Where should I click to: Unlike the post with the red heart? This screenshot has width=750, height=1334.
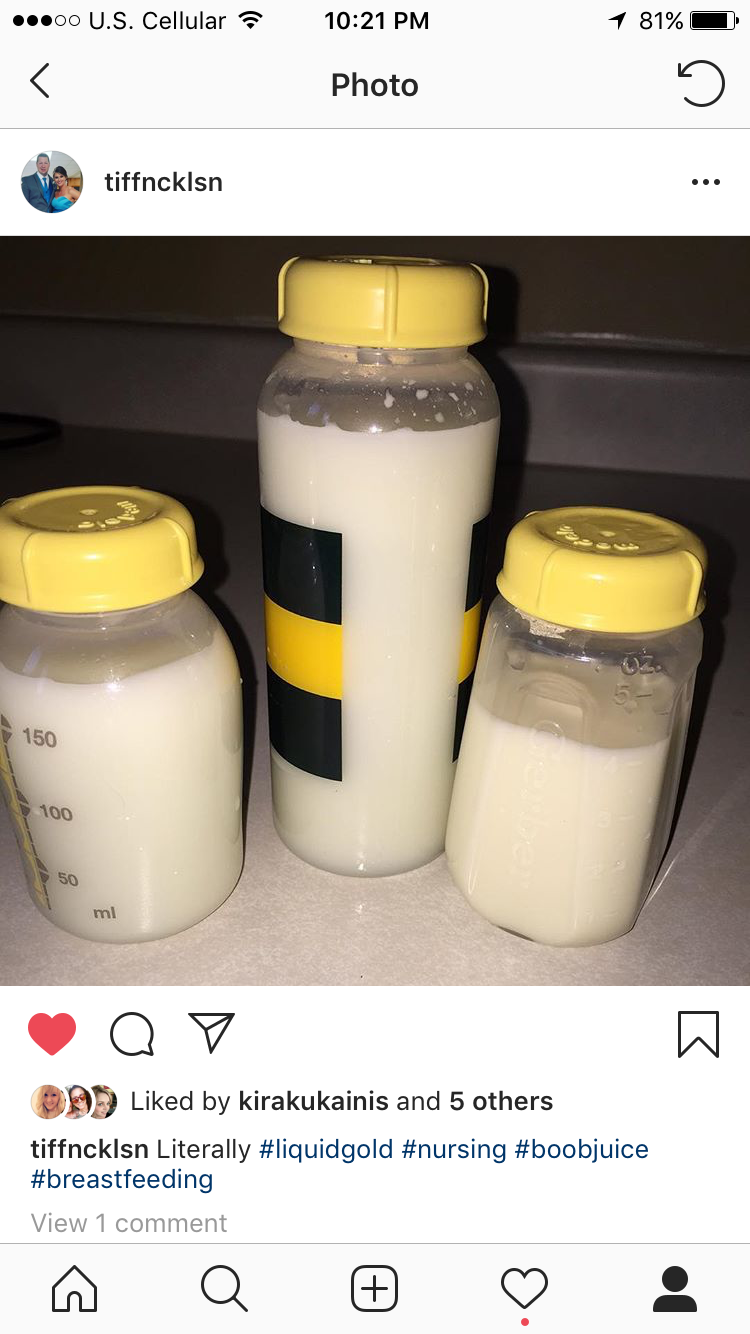pos(52,1034)
